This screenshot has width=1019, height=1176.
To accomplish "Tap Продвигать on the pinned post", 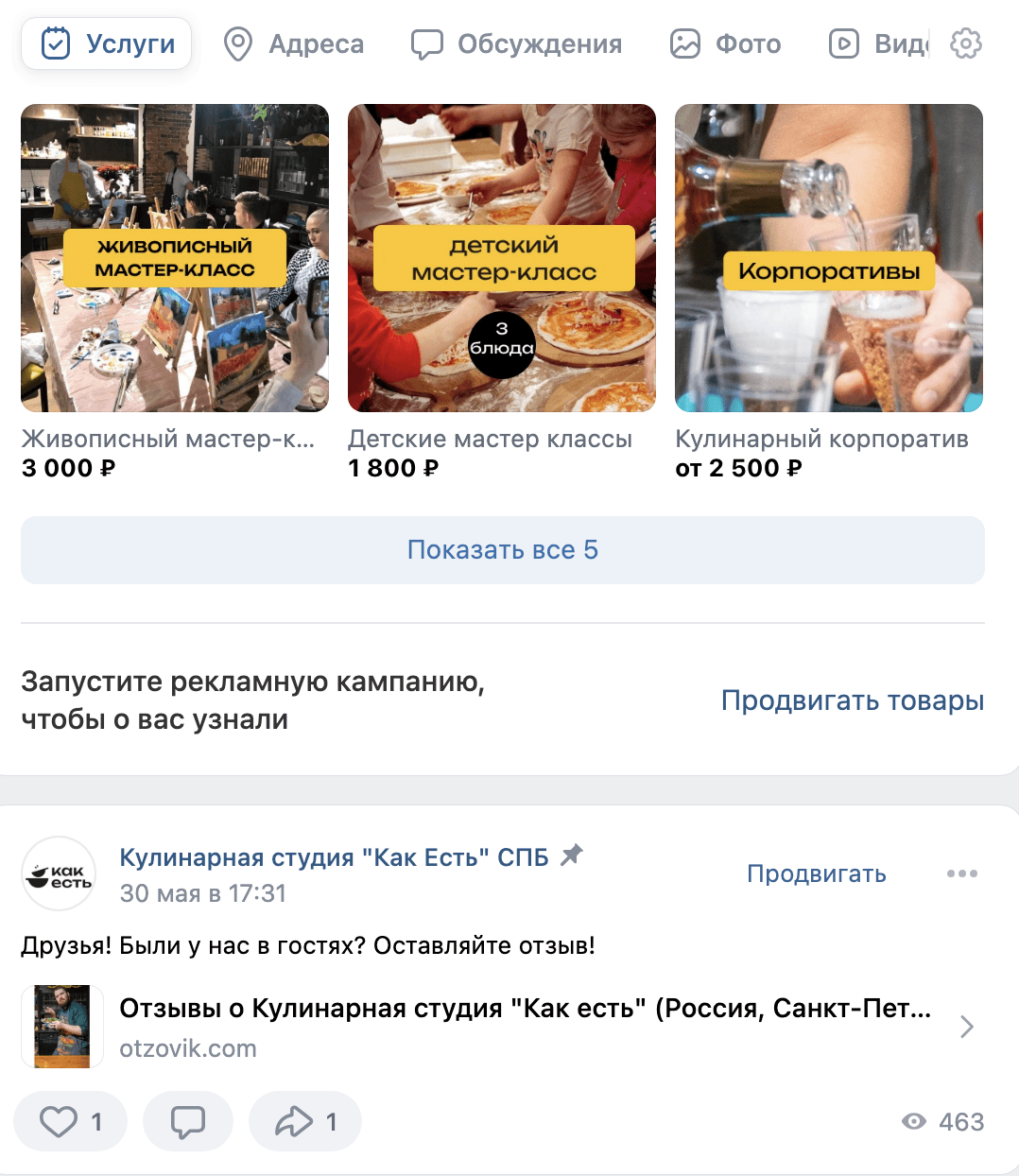I will 816,873.
